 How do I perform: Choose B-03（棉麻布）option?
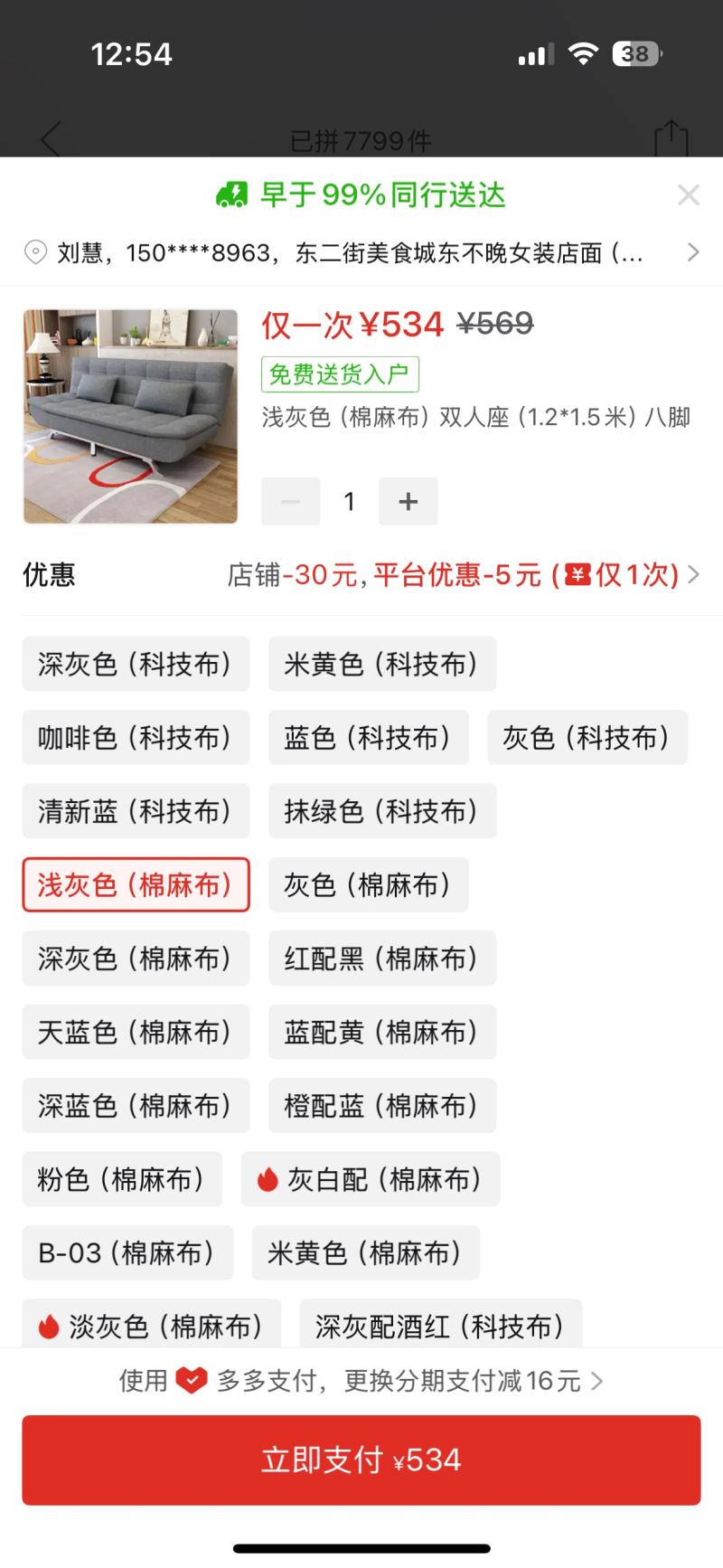[127, 1252]
